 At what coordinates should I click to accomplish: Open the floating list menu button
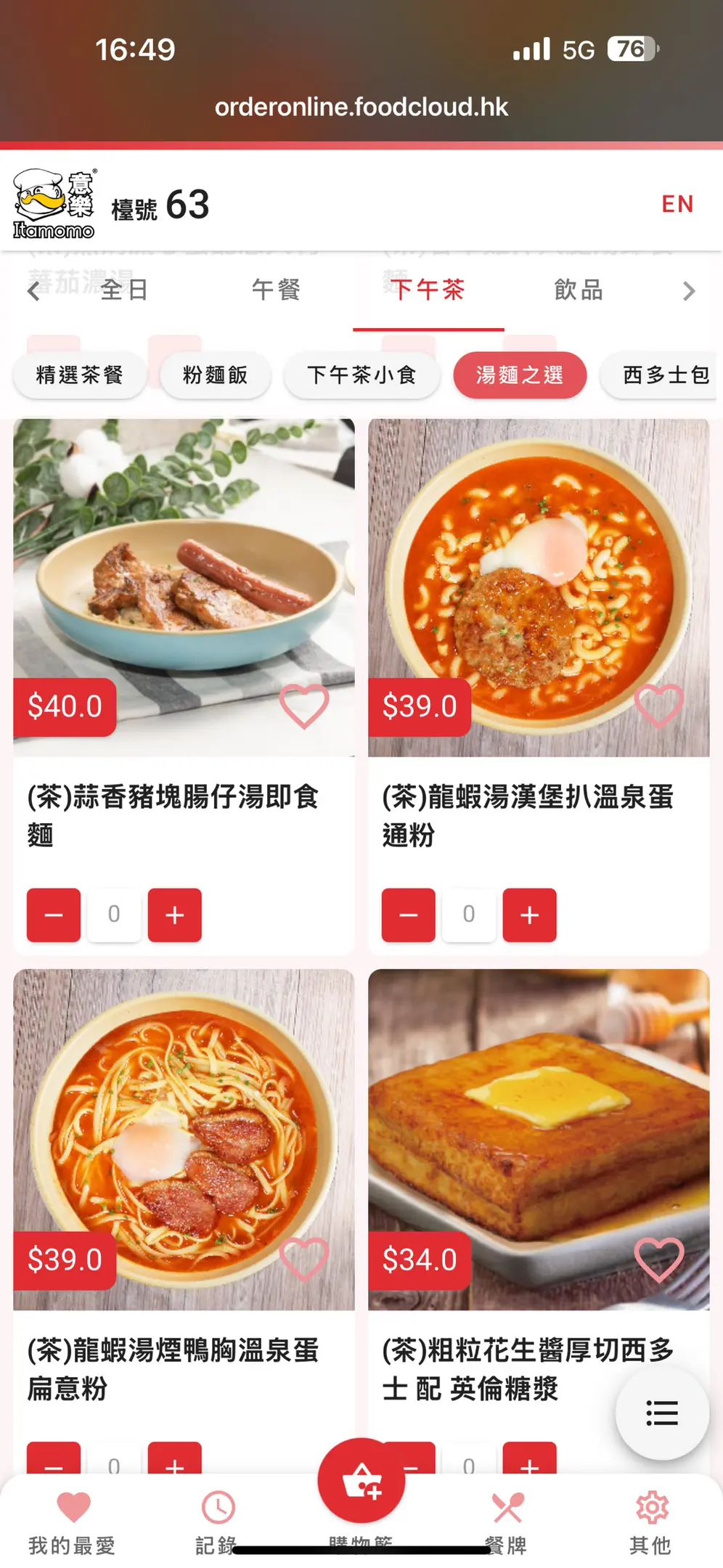point(662,1413)
